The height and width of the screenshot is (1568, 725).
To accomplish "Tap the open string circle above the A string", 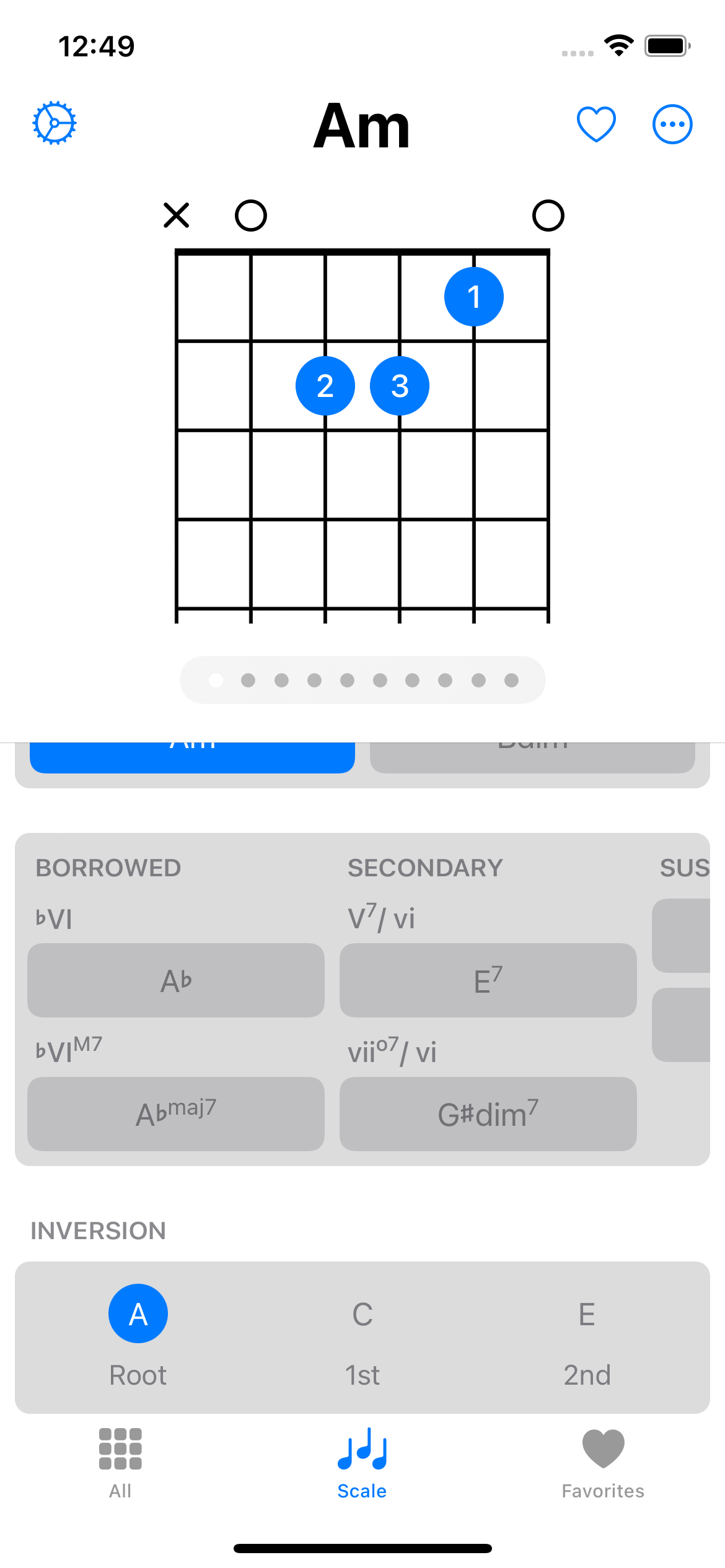I will (x=250, y=216).
